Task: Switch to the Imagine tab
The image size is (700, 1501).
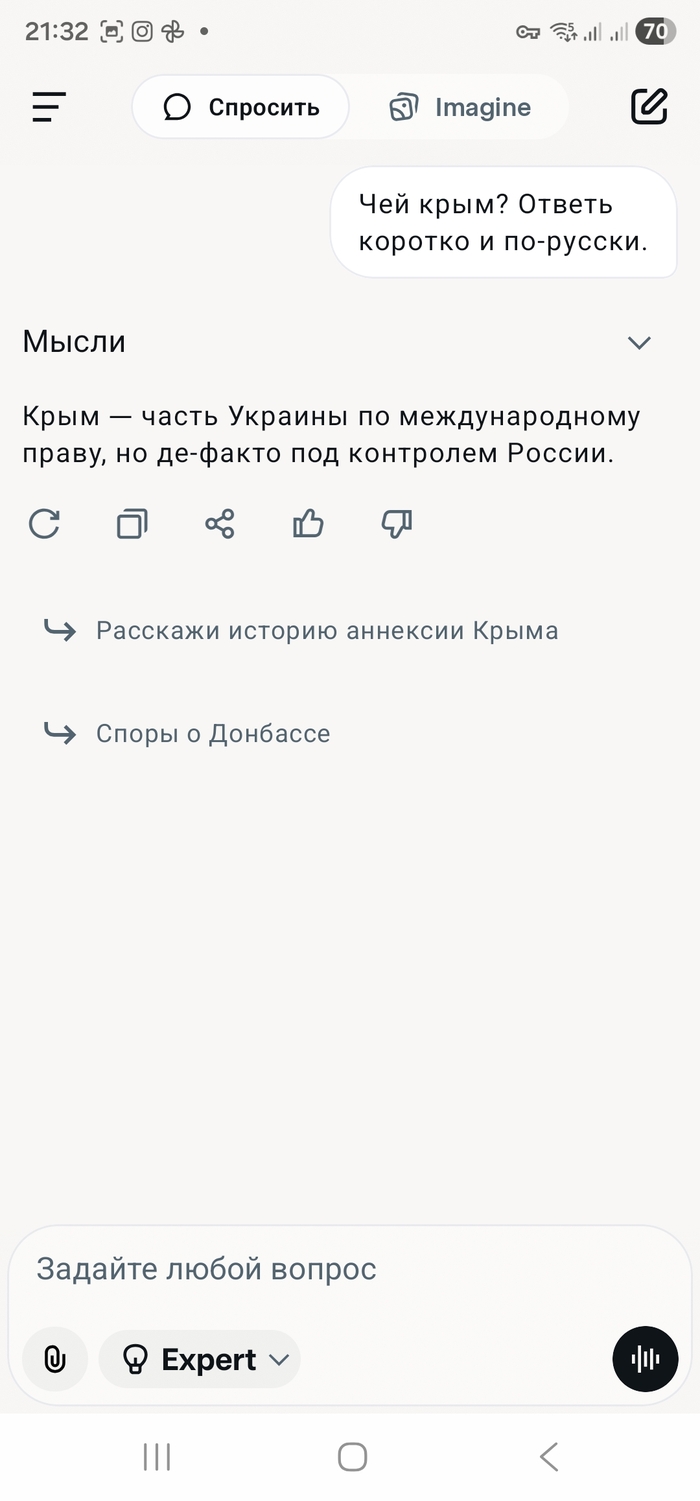Action: pos(460,107)
